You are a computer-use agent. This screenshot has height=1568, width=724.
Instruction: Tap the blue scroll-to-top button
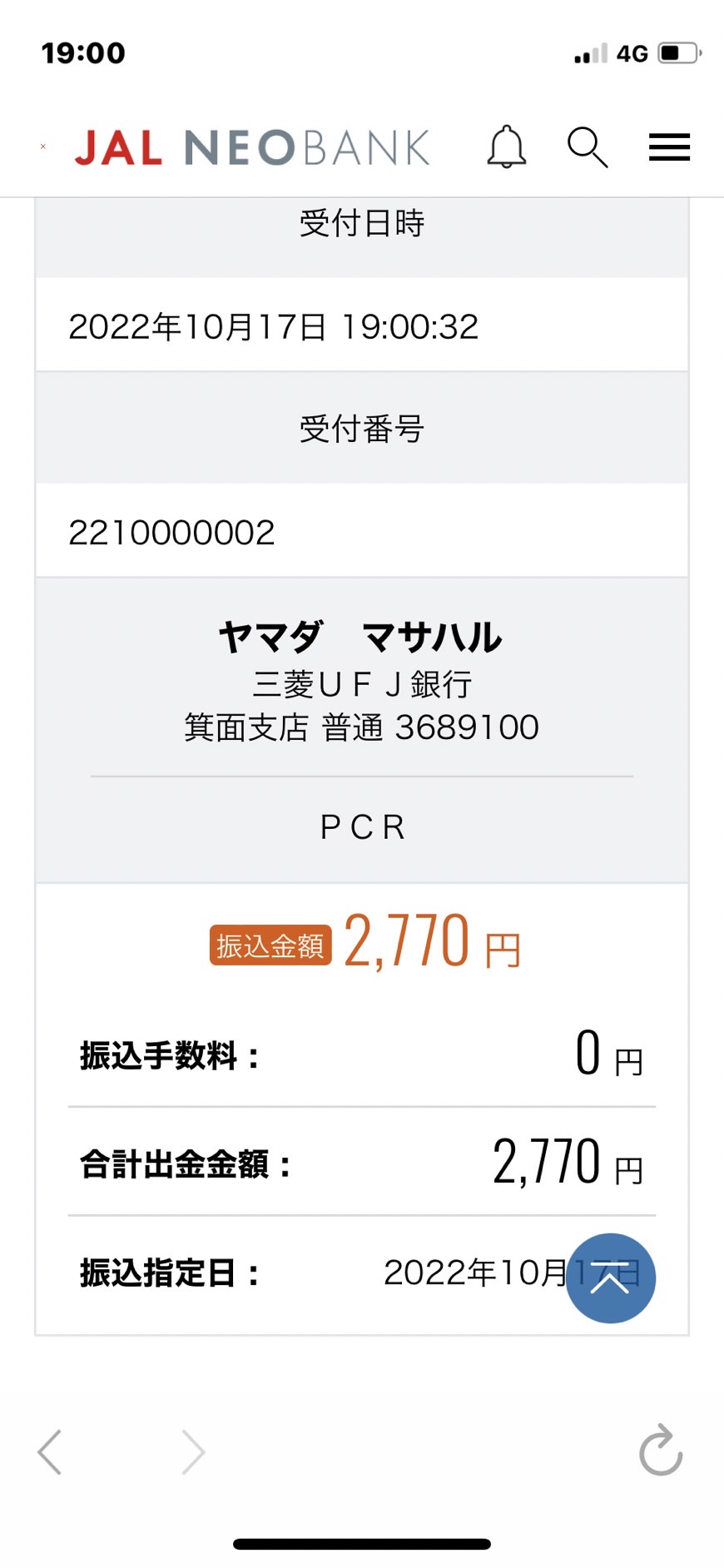pyautogui.click(x=611, y=1278)
